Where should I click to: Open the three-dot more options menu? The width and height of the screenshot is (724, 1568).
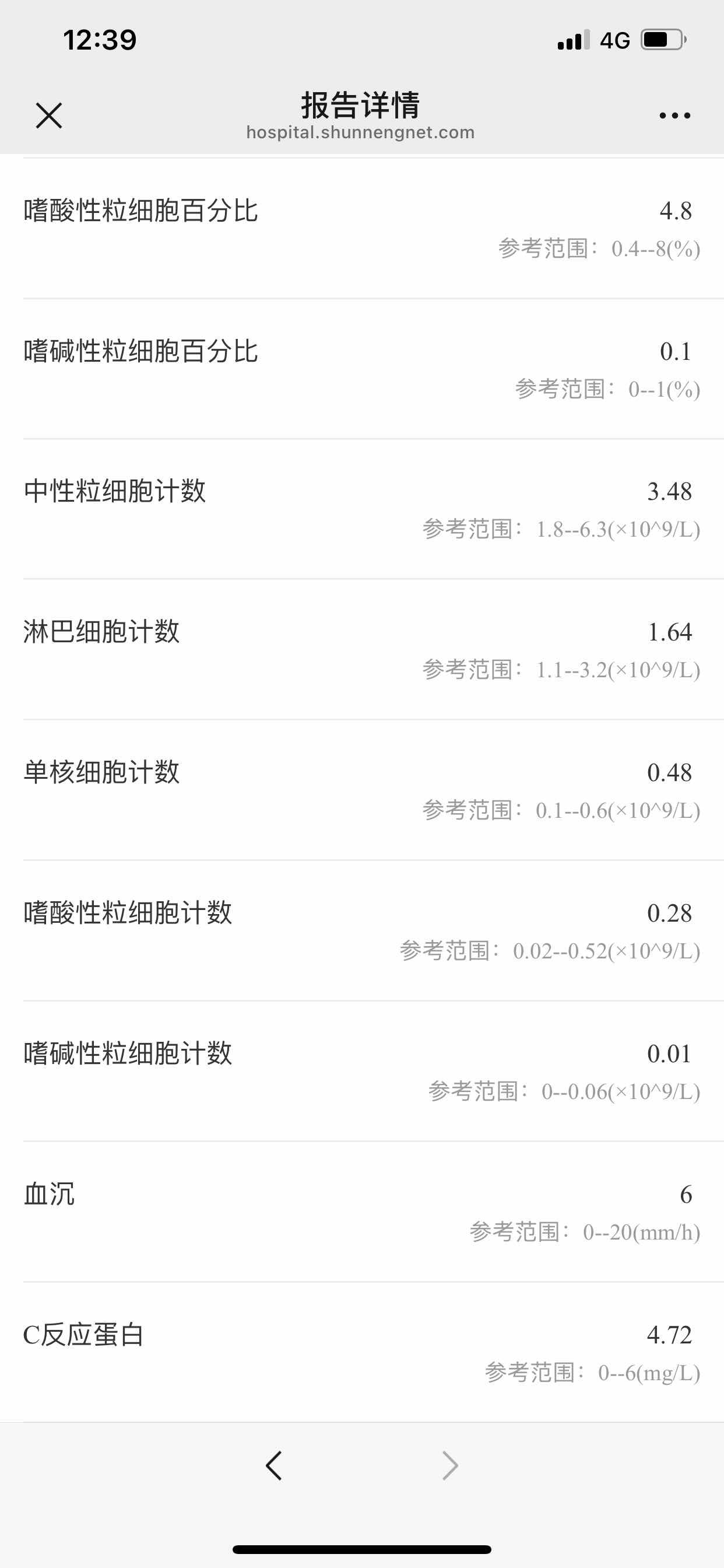674,116
